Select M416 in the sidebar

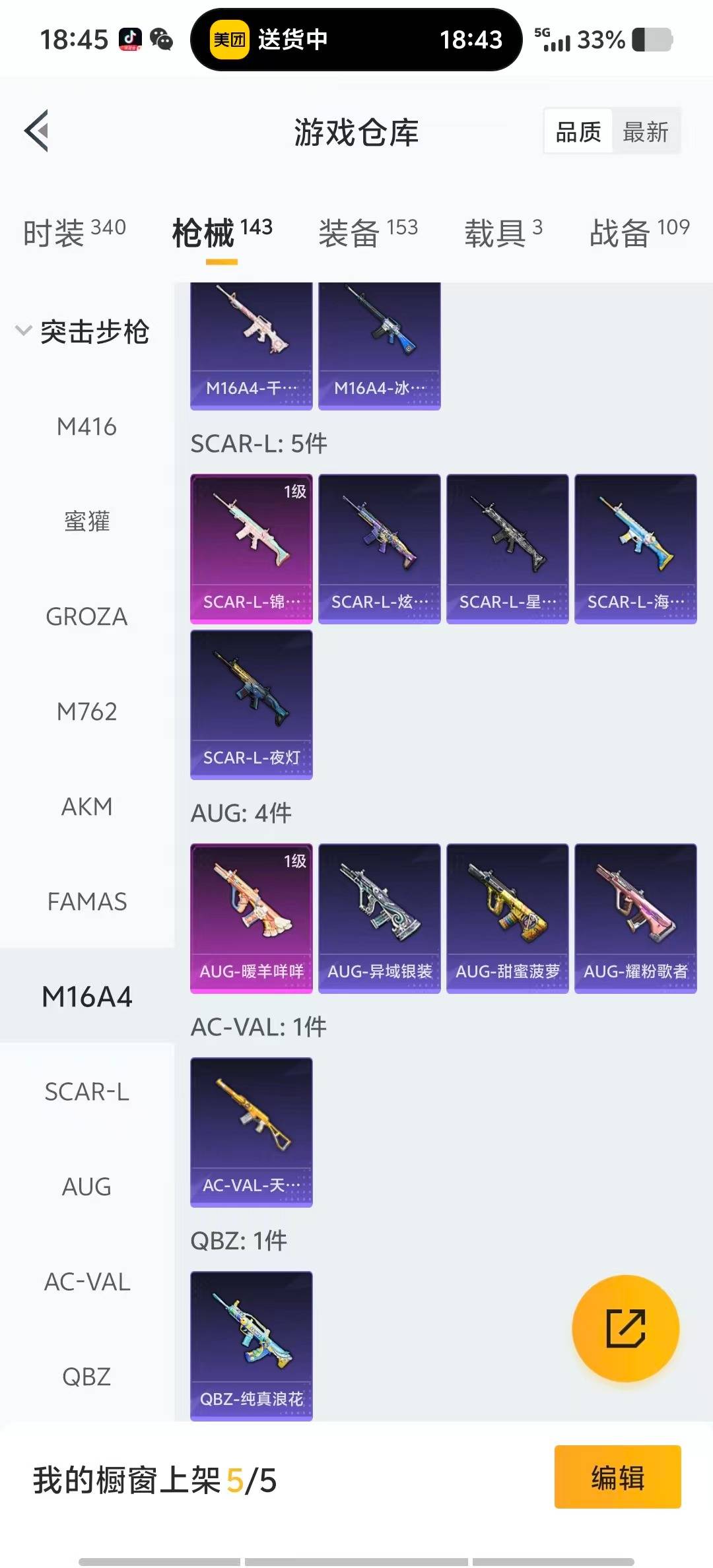pos(86,427)
